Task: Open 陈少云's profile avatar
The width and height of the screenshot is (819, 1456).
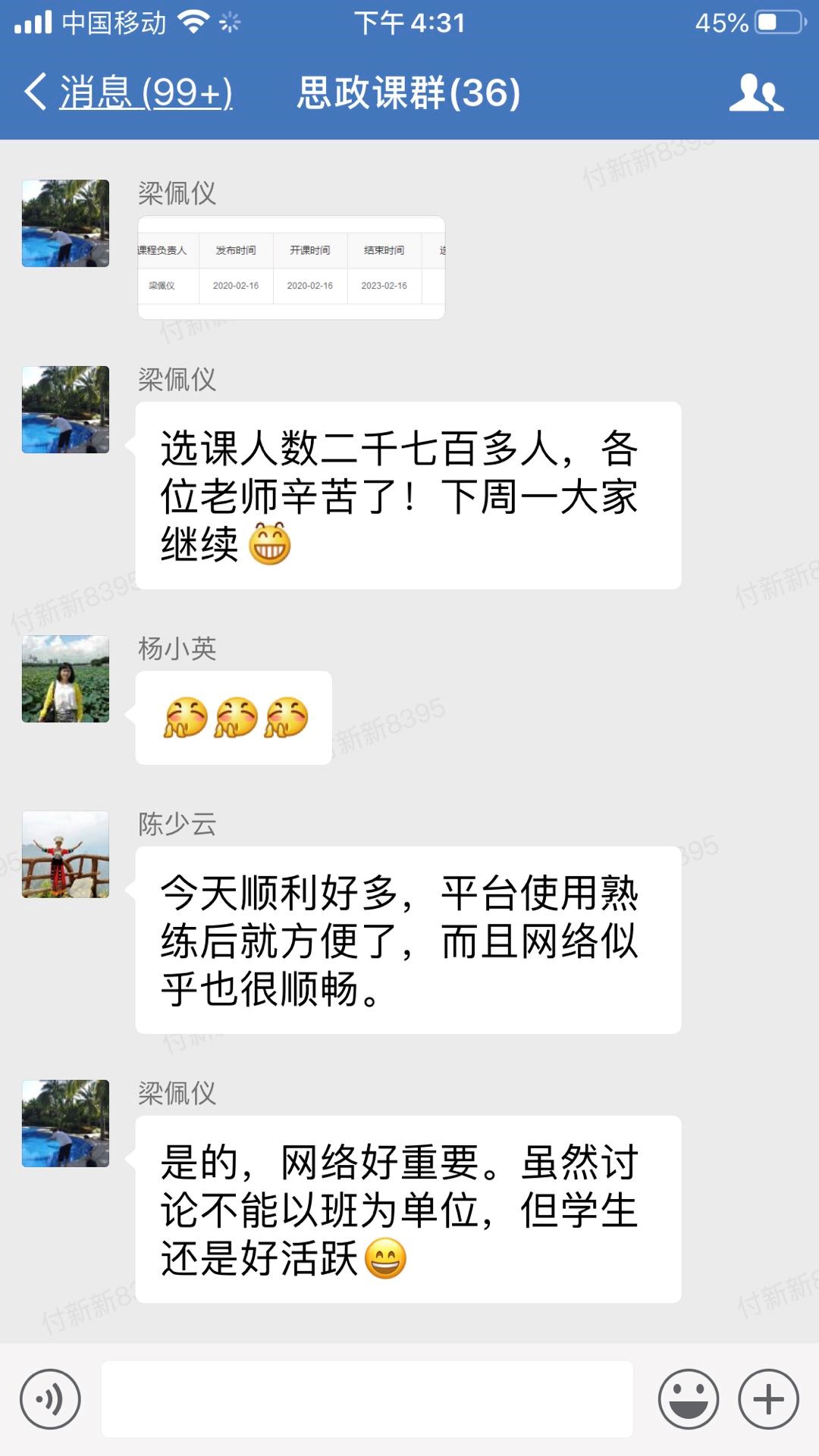Action: [65, 854]
